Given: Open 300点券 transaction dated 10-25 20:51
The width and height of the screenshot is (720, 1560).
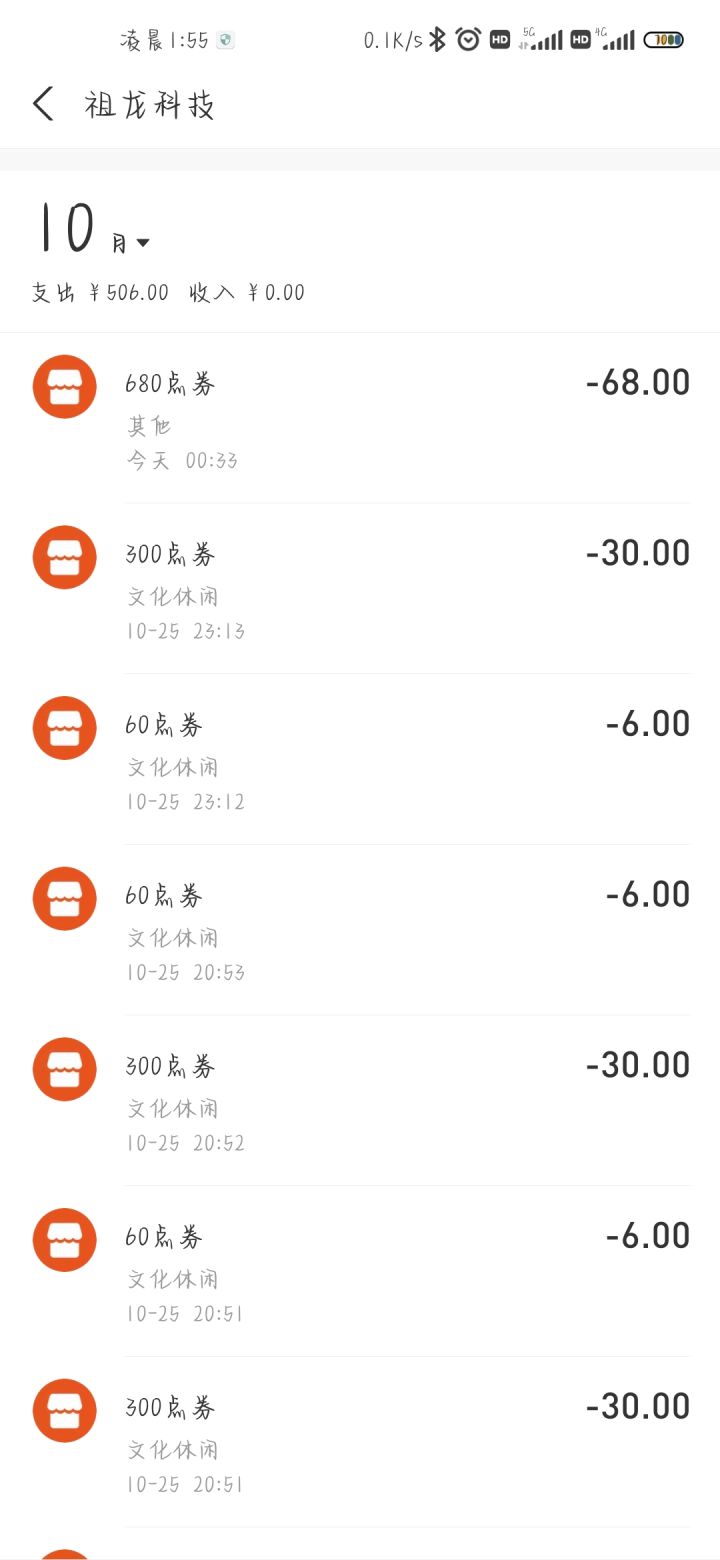Looking at the screenshot, I should click(x=360, y=1442).
